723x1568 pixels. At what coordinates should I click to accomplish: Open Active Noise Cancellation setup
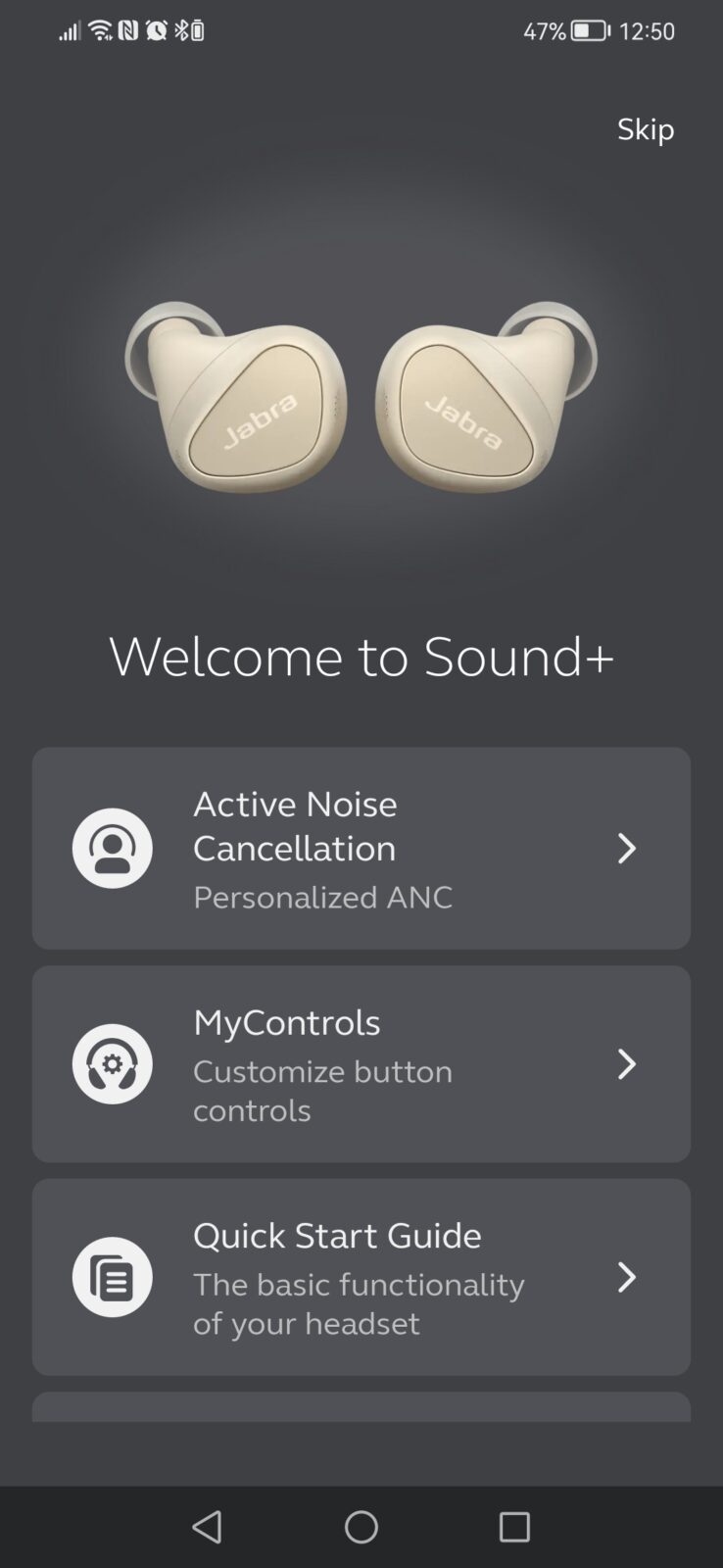tap(361, 848)
